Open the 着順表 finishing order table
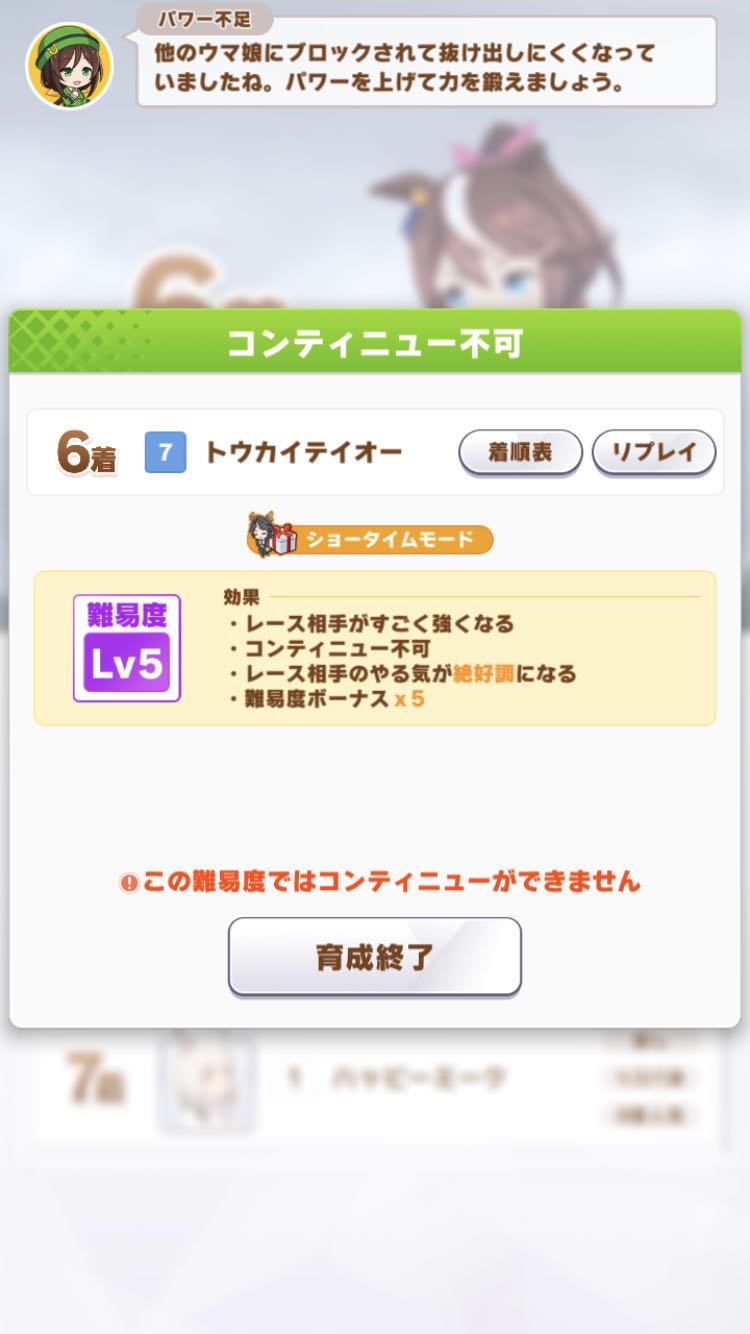This screenshot has height=1334, width=750. [520, 452]
